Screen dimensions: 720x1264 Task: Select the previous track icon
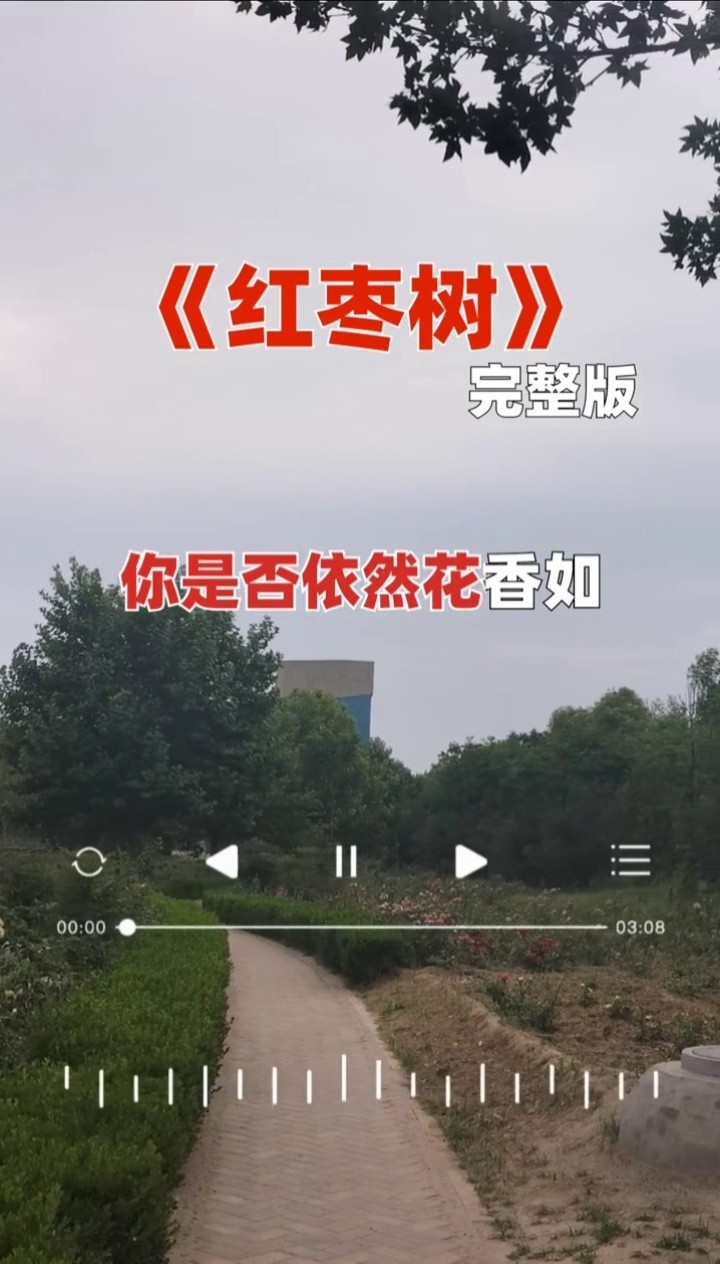222,862
